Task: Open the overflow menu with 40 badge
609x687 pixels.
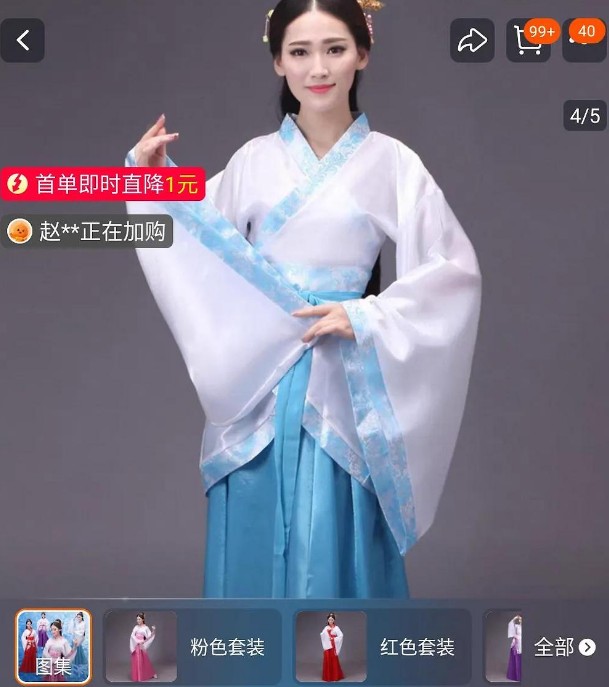Action: pos(584,41)
